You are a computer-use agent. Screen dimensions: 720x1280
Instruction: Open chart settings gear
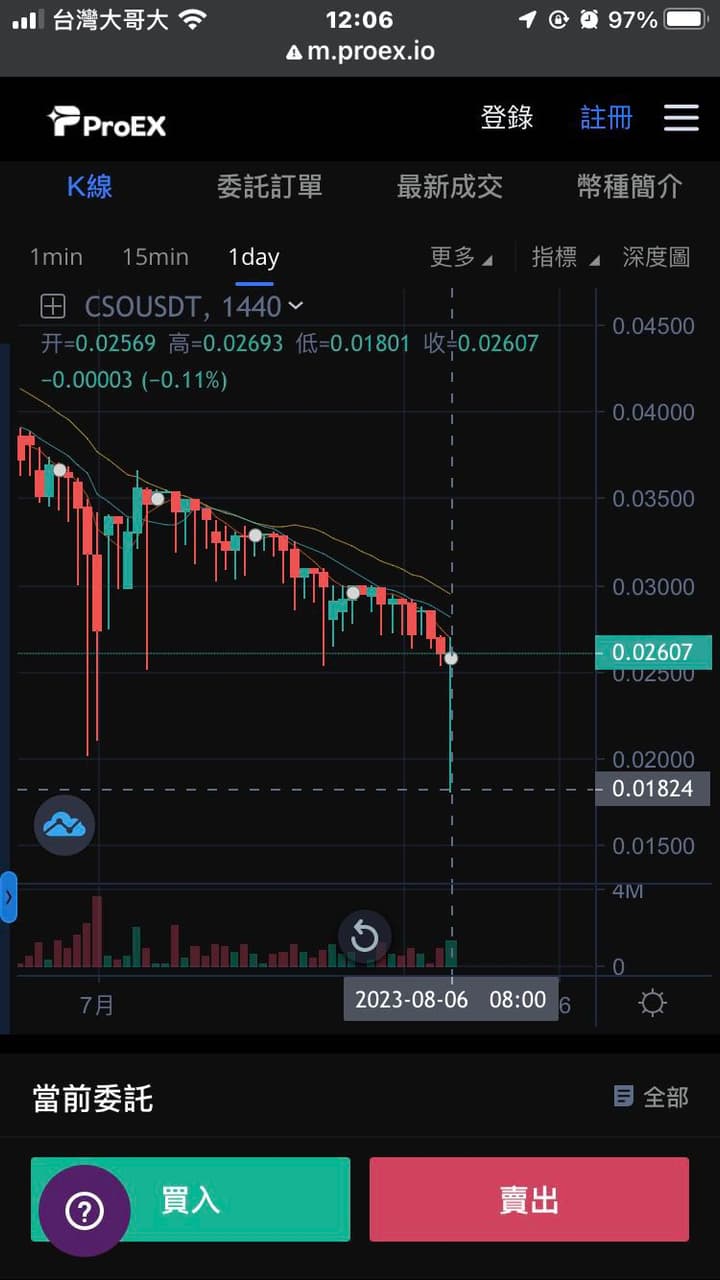(652, 1002)
